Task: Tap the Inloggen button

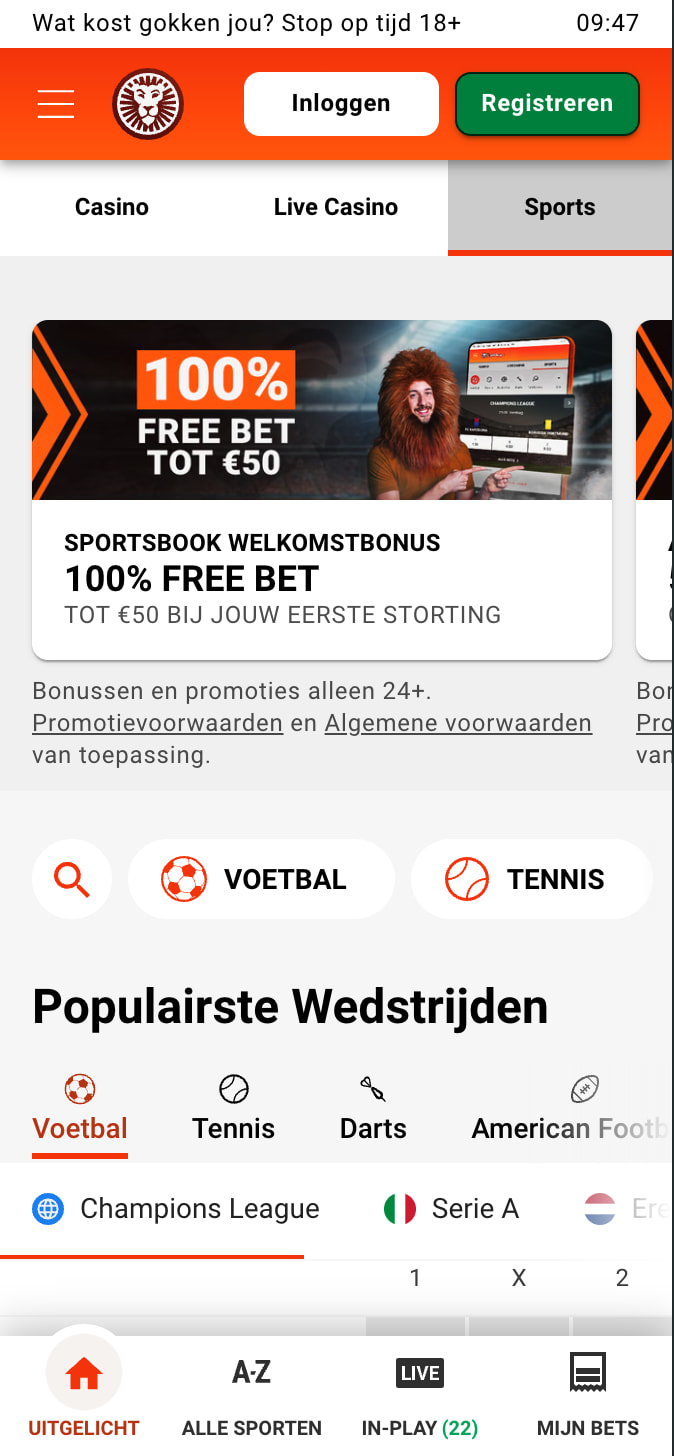Action: (x=341, y=104)
